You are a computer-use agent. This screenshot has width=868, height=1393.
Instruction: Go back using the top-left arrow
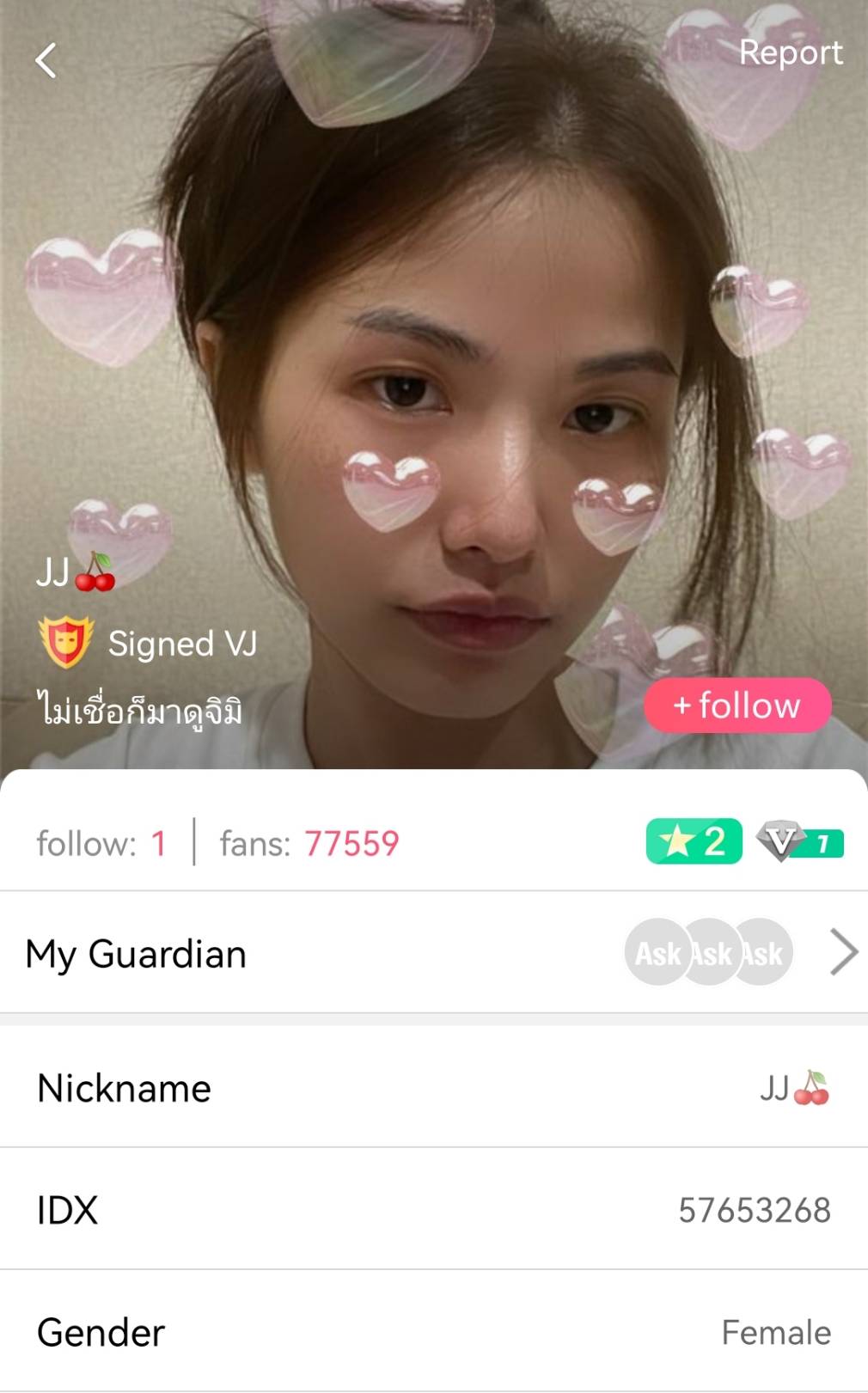coord(46,61)
